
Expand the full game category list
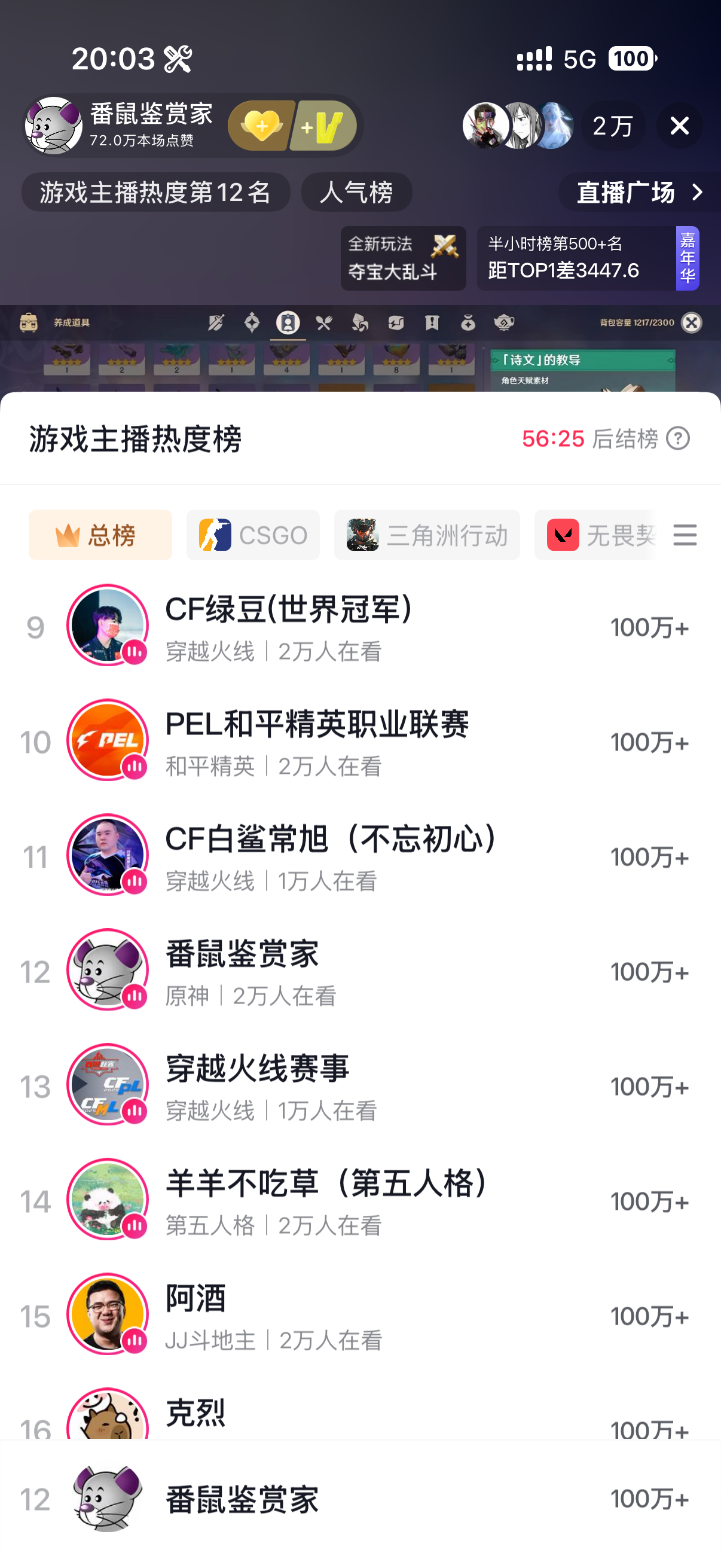[x=685, y=535]
